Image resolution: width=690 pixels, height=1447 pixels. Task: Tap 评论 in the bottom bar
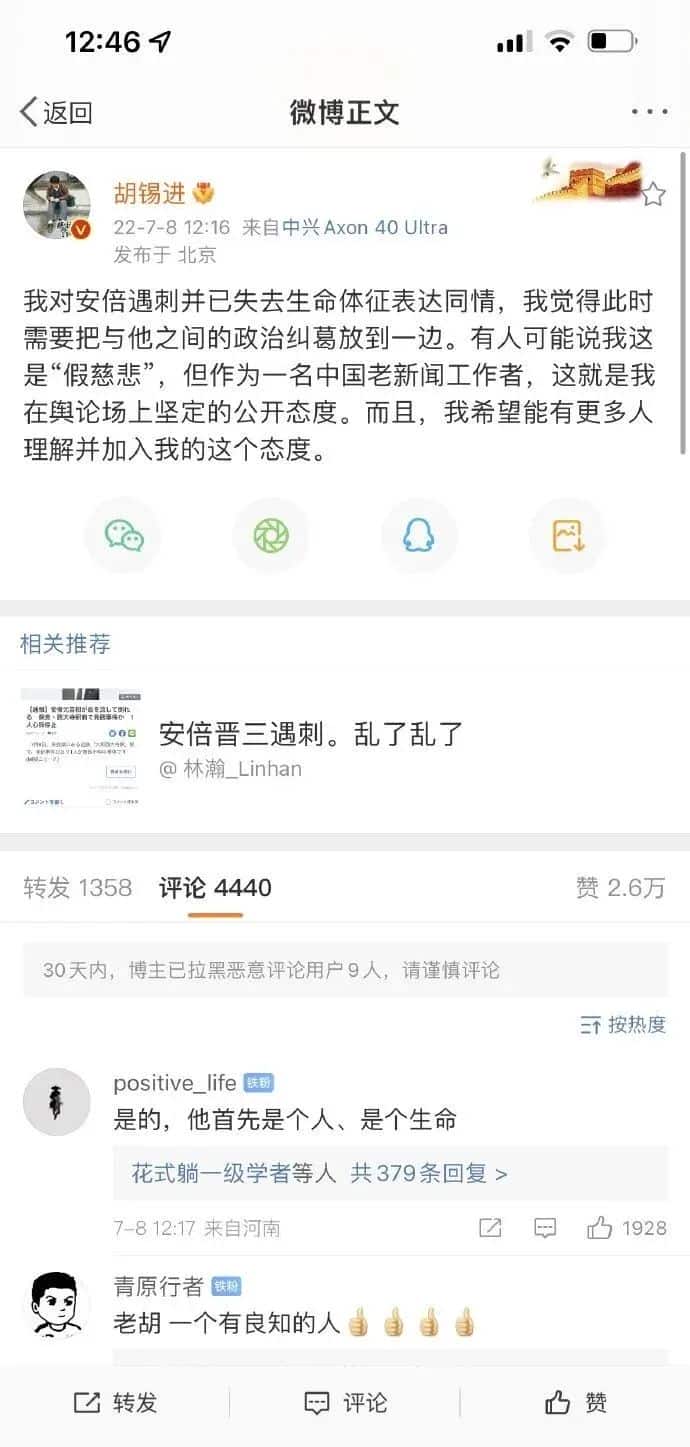[345, 1403]
